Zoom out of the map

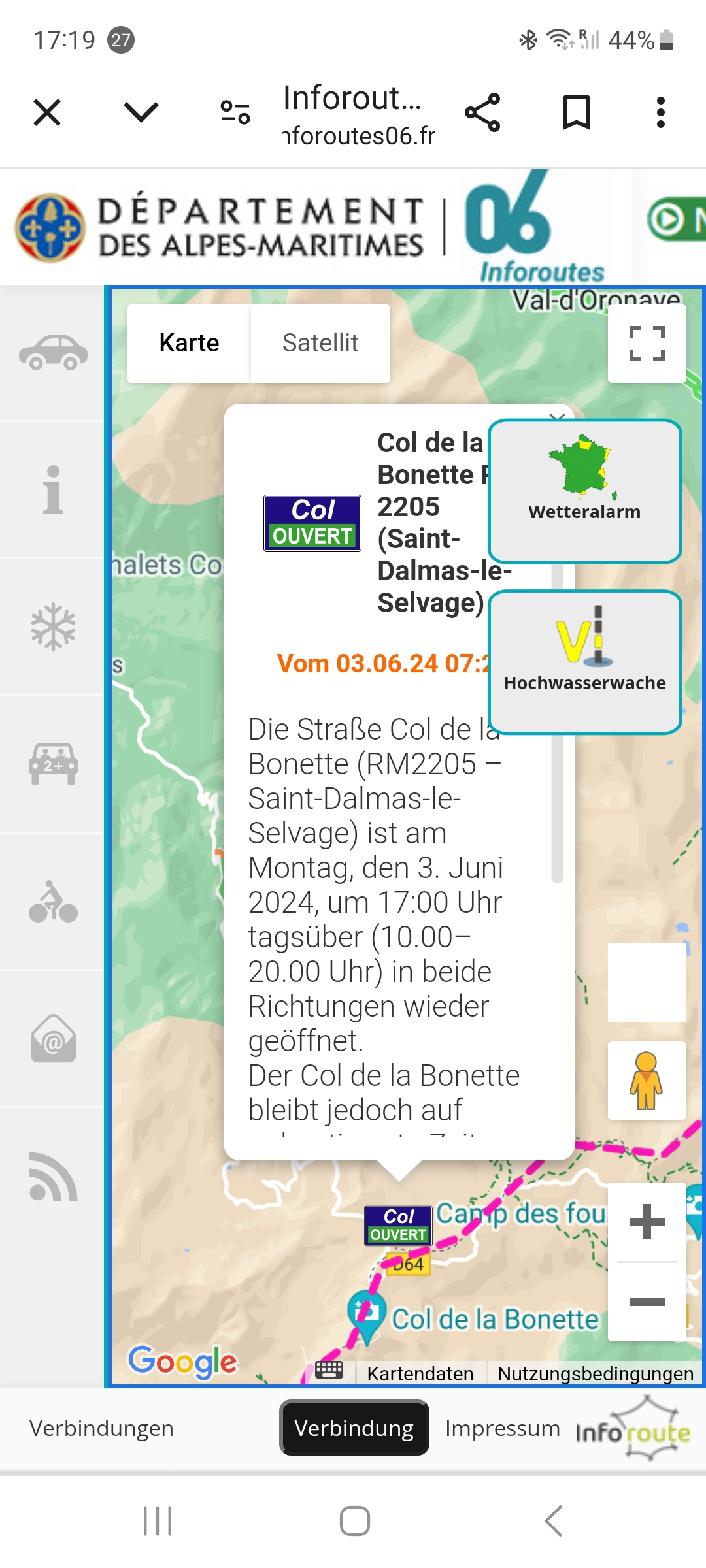pyautogui.click(x=647, y=1302)
